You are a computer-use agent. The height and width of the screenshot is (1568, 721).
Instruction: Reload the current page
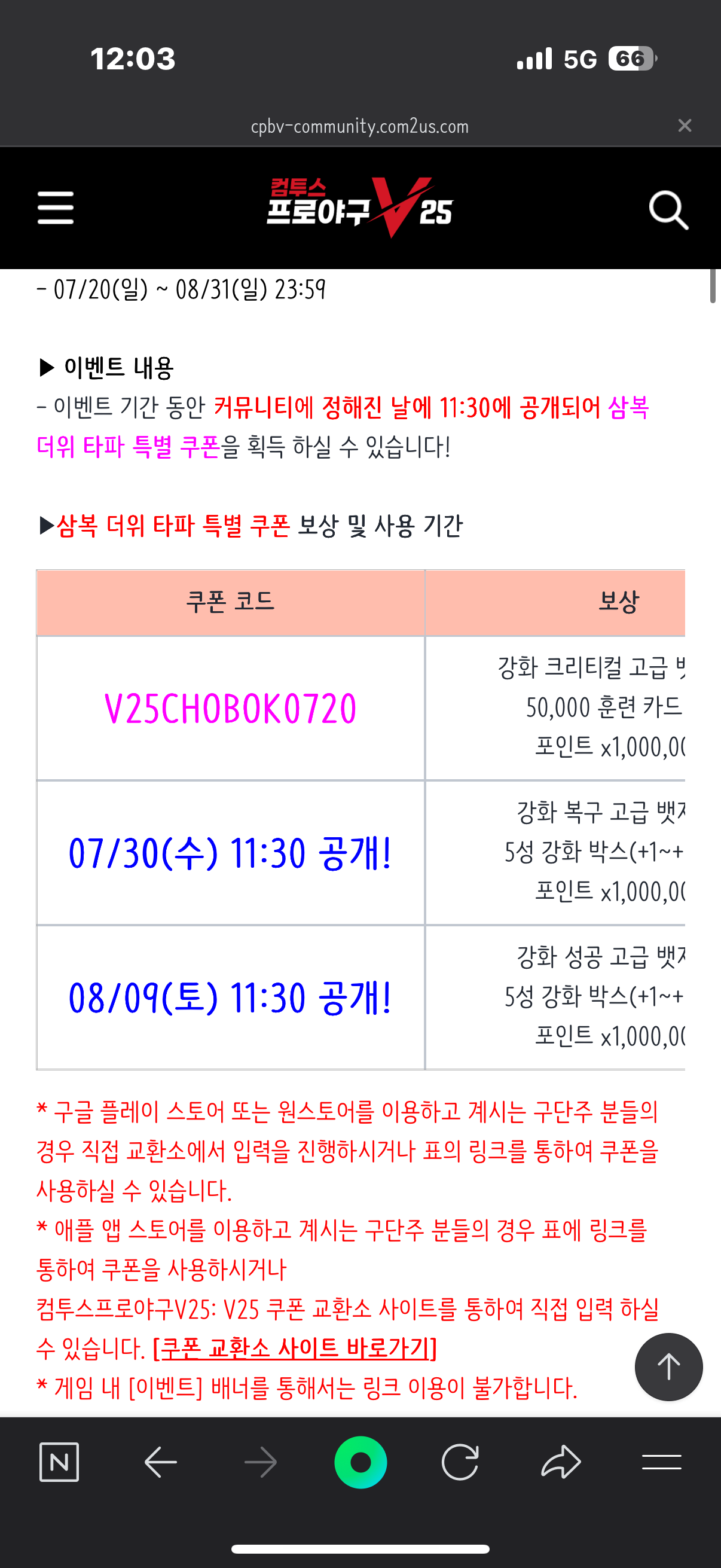(460, 1462)
